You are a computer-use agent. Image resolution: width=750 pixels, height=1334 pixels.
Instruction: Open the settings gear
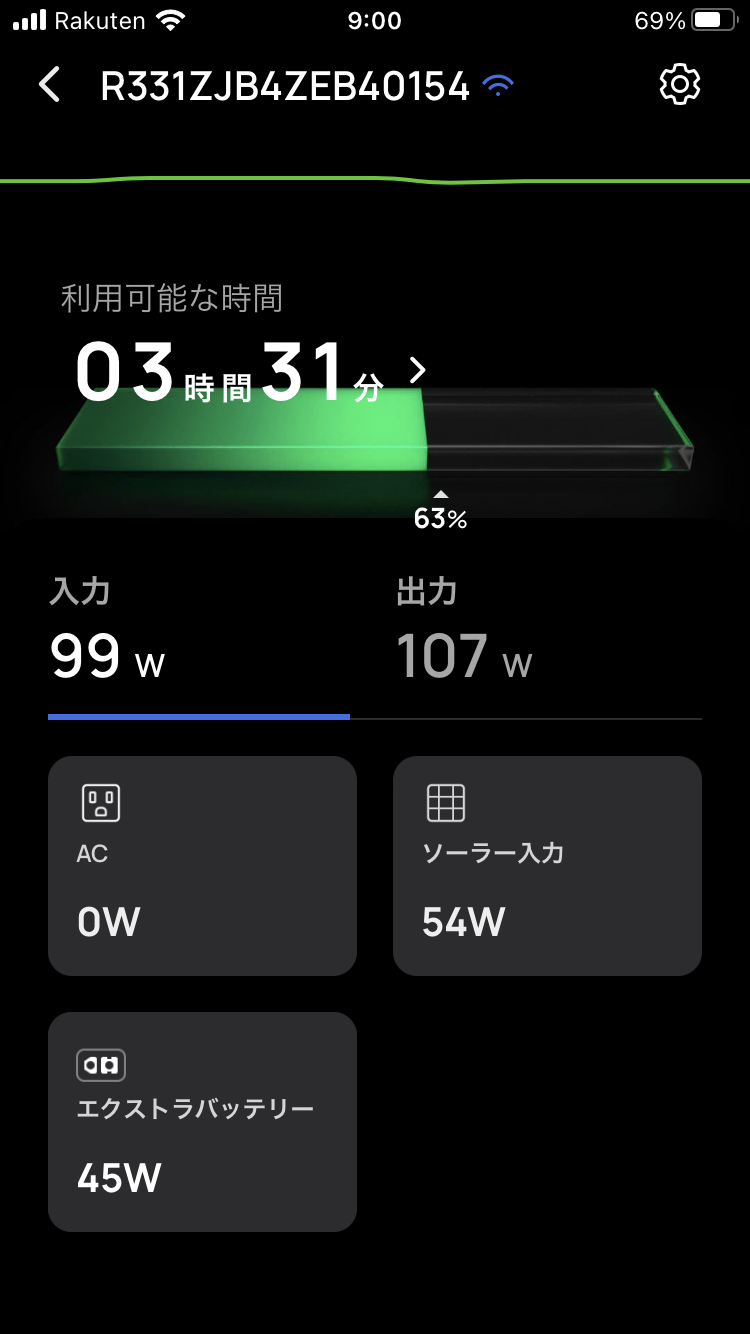[x=679, y=84]
